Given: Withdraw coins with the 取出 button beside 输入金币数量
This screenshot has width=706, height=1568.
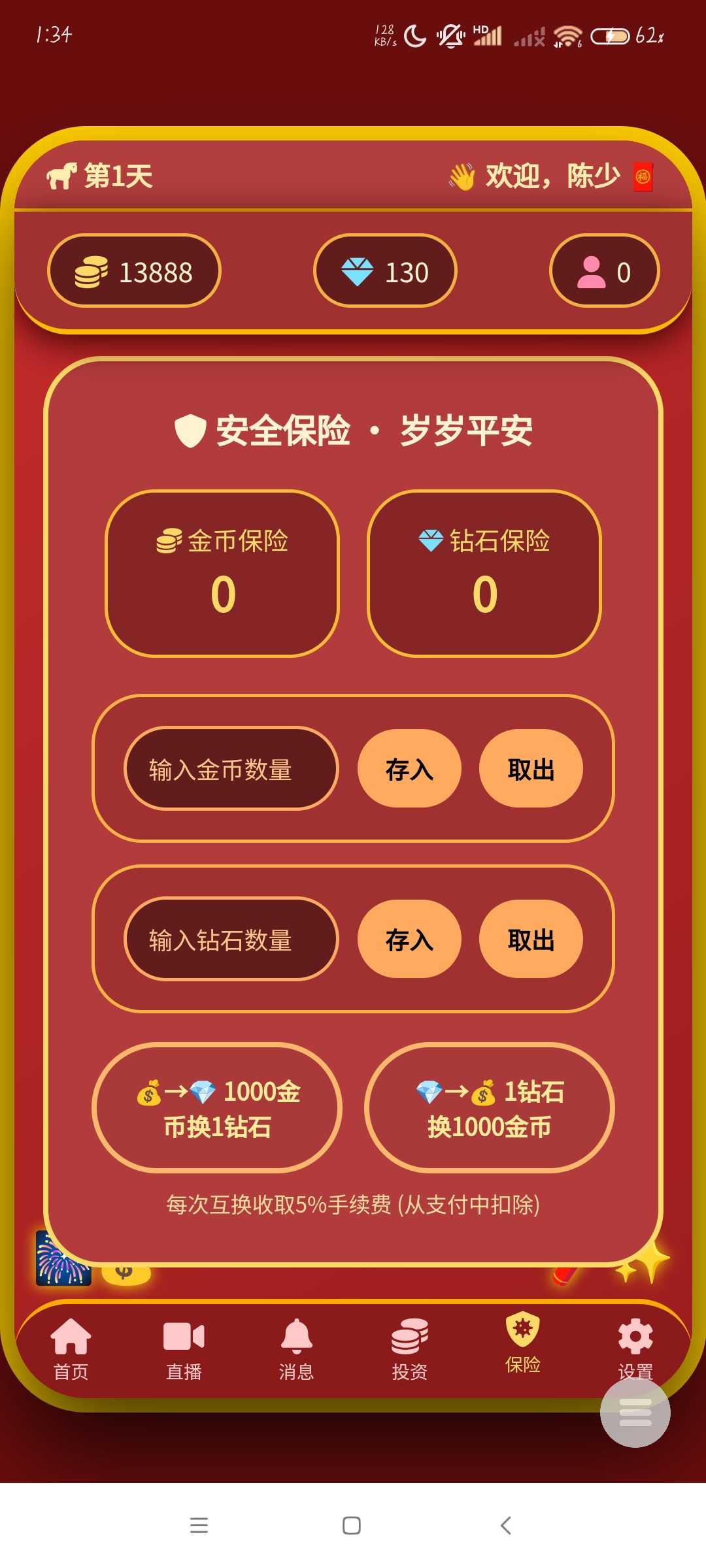Looking at the screenshot, I should (531, 769).
